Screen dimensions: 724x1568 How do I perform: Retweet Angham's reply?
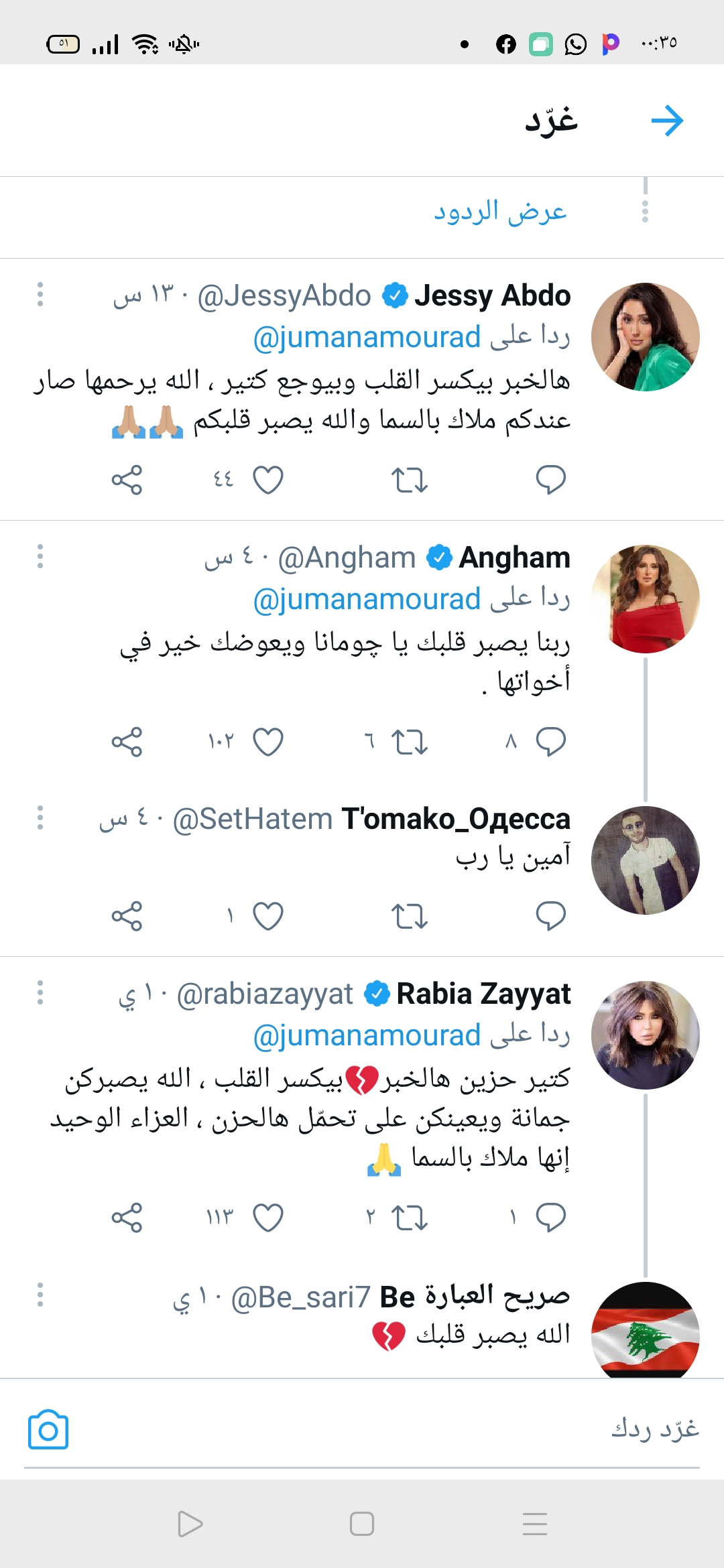(409, 742)
